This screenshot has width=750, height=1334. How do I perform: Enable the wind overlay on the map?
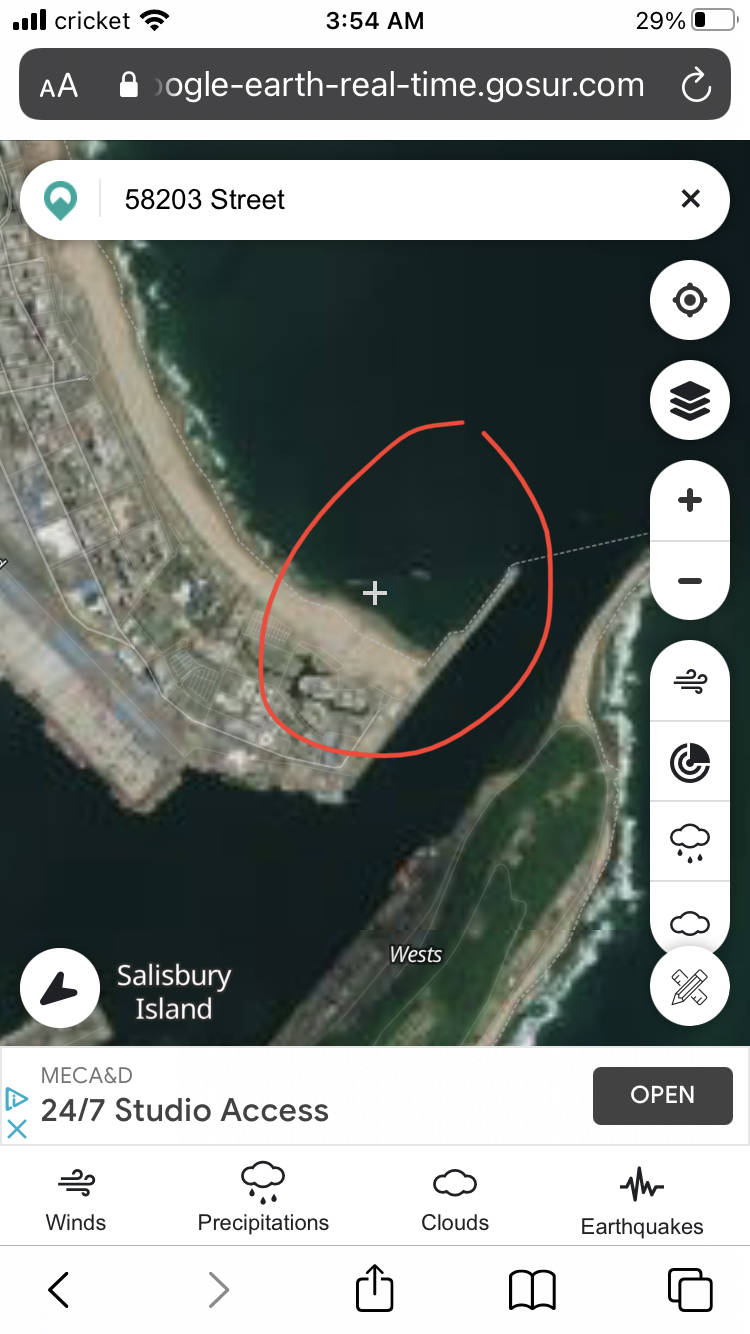[689, 682]
